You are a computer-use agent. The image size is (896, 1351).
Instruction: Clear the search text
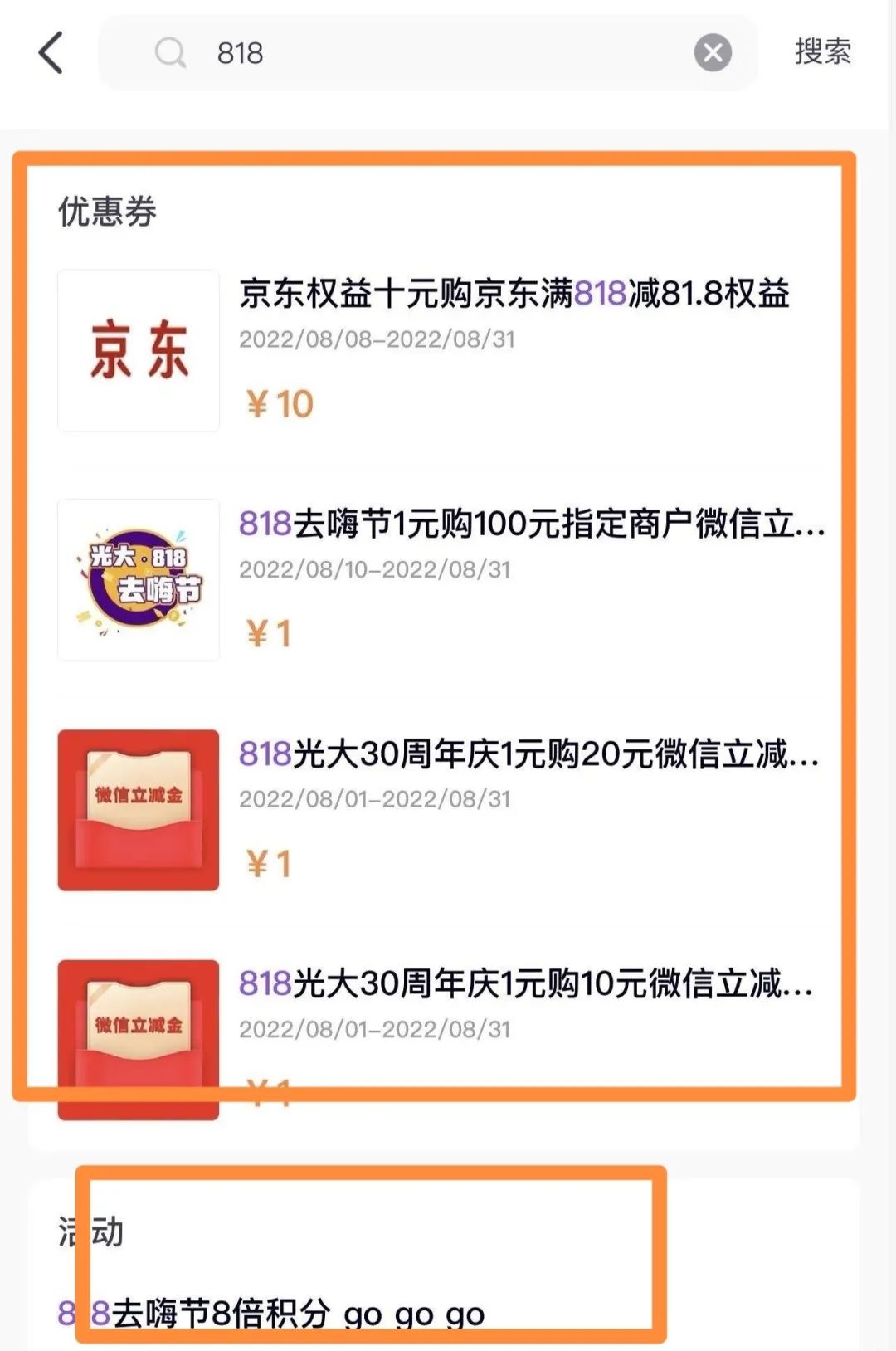coord(713,53)
